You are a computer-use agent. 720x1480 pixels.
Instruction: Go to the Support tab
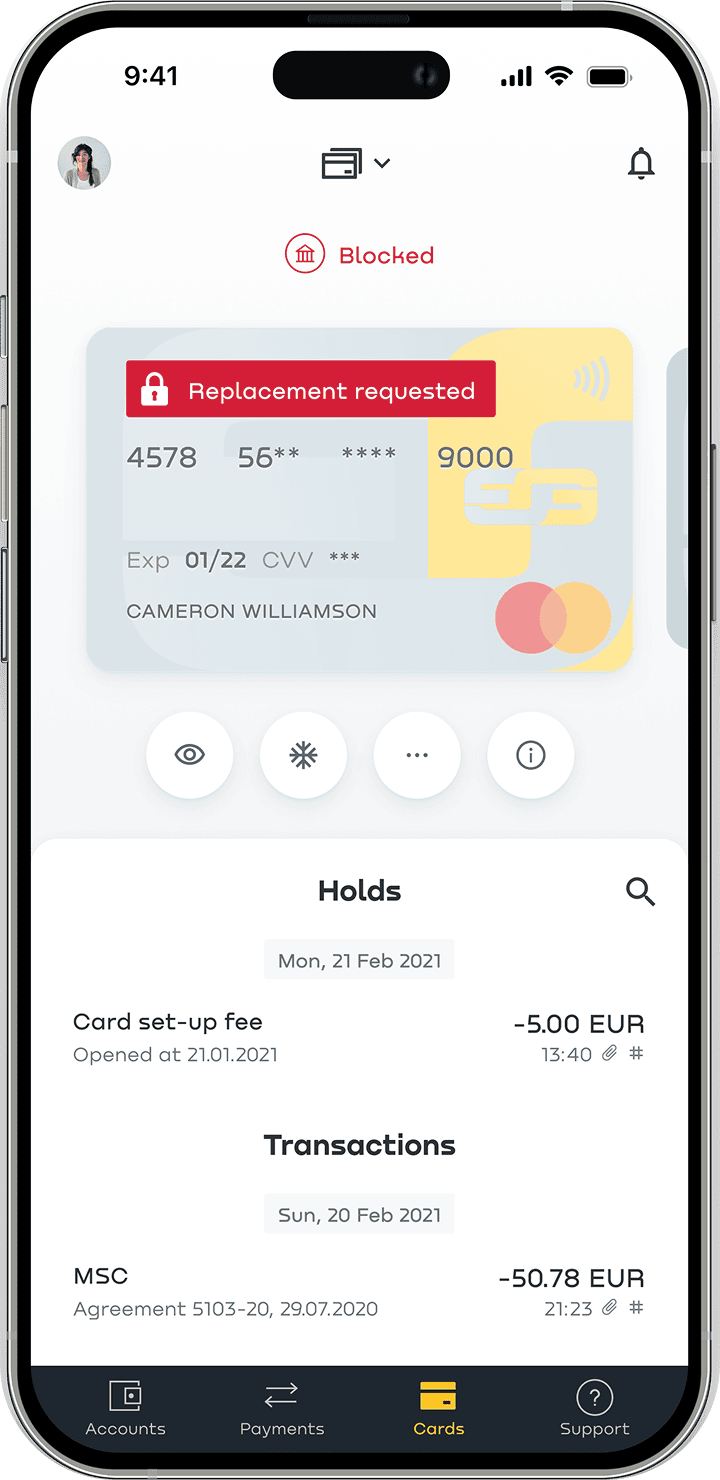click(x=594, y=1408)
